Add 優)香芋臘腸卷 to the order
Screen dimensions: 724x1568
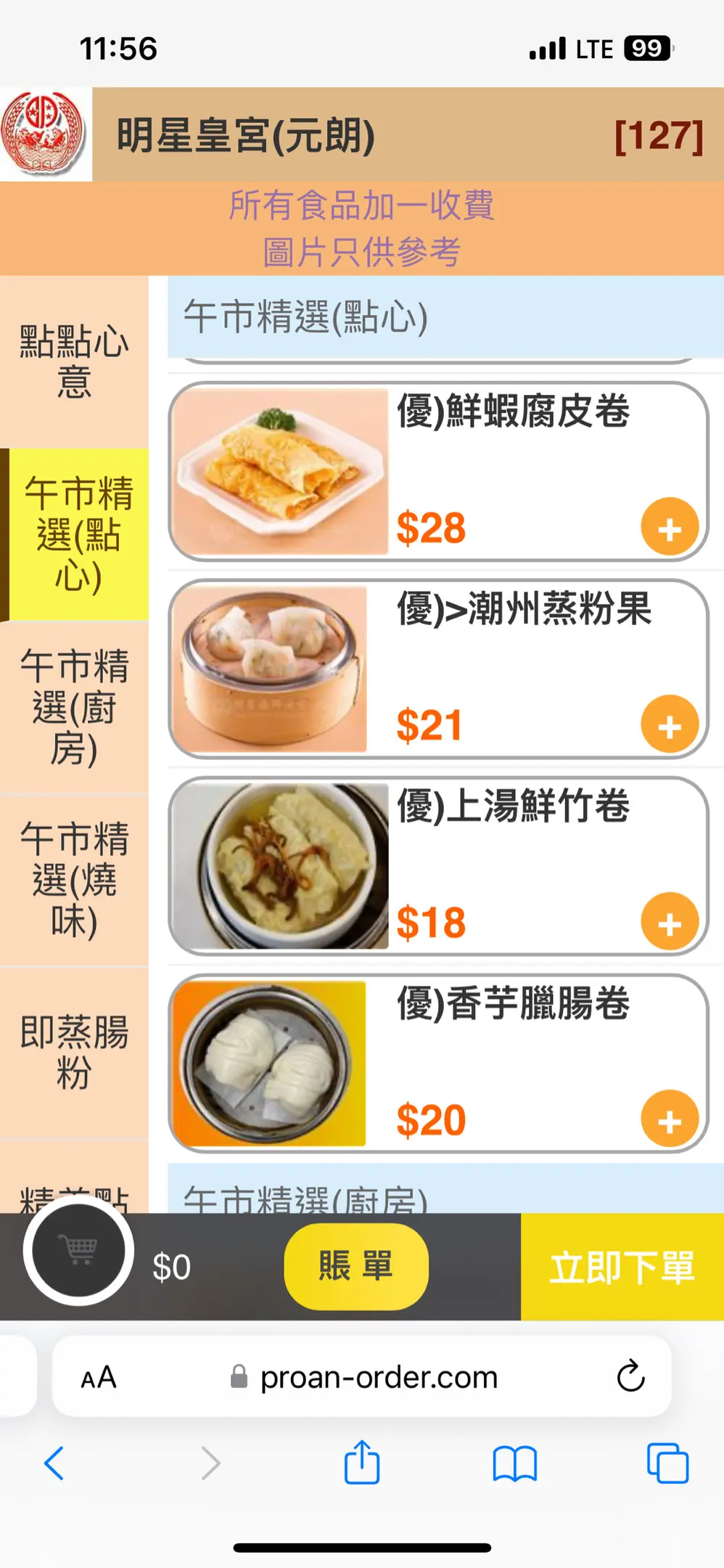pyautogui.click(x=669, y=1119)
